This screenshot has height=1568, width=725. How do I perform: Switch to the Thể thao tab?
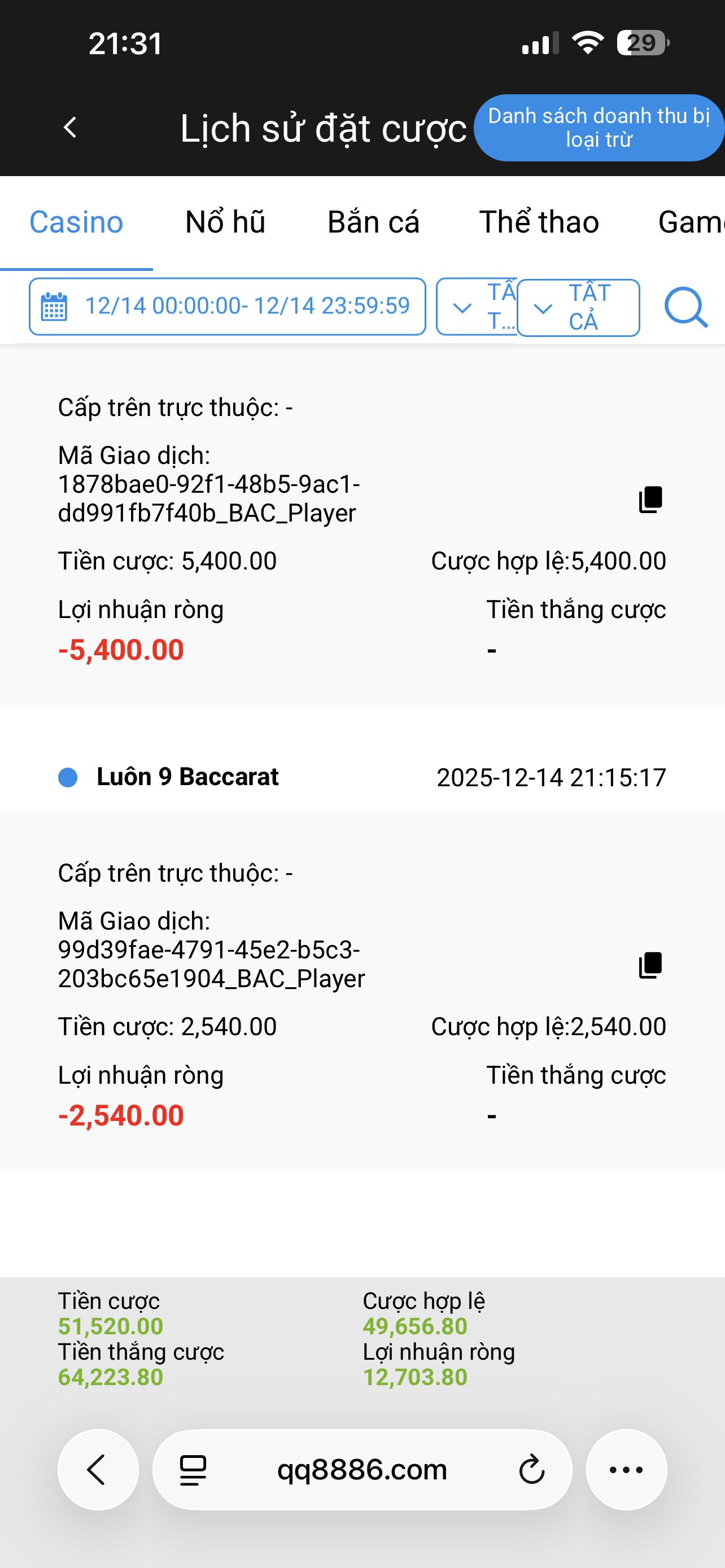pos(539,222)
